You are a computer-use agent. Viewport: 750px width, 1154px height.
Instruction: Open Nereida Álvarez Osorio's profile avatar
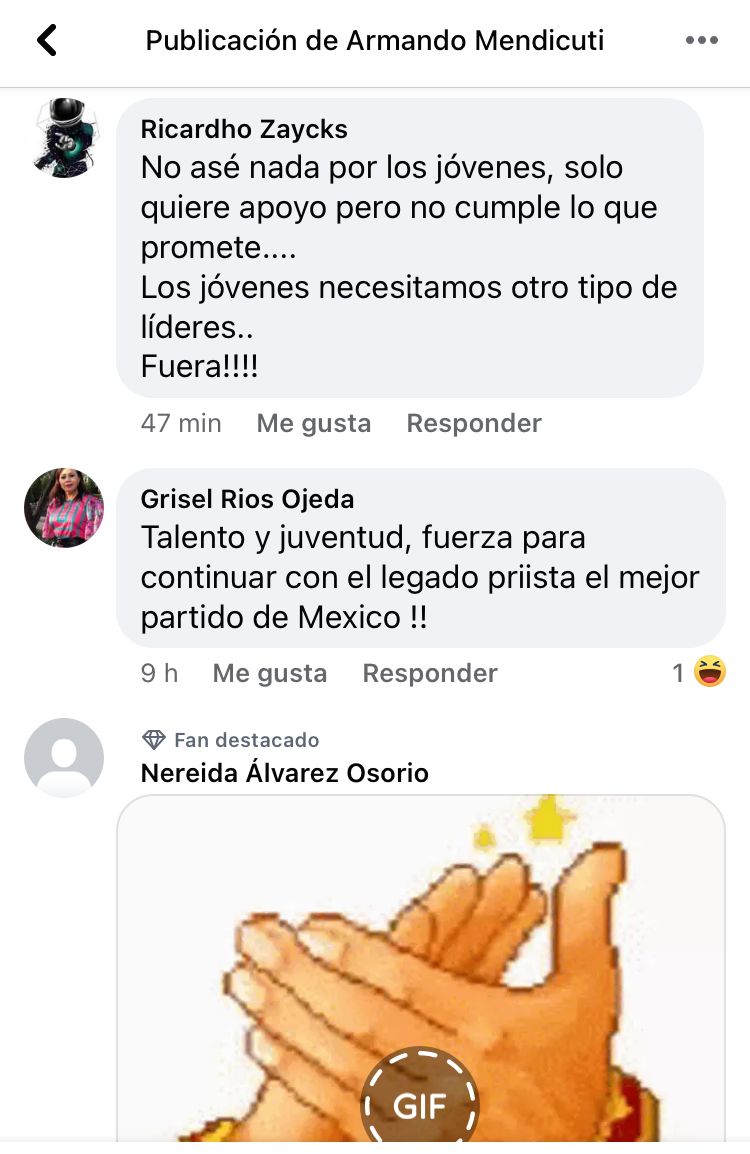point(64,758)
